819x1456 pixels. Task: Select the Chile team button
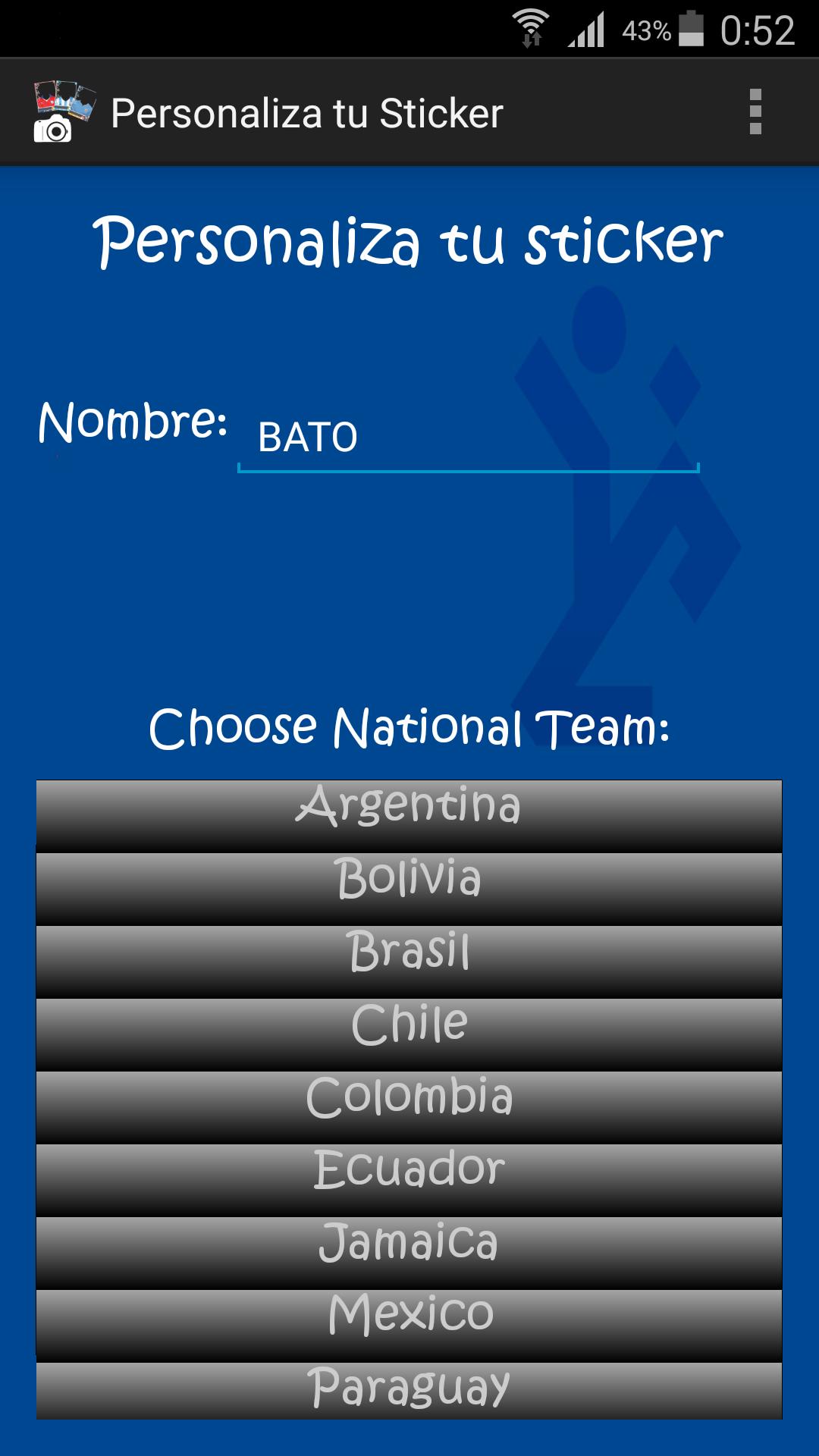click(x=409, y=1034)
